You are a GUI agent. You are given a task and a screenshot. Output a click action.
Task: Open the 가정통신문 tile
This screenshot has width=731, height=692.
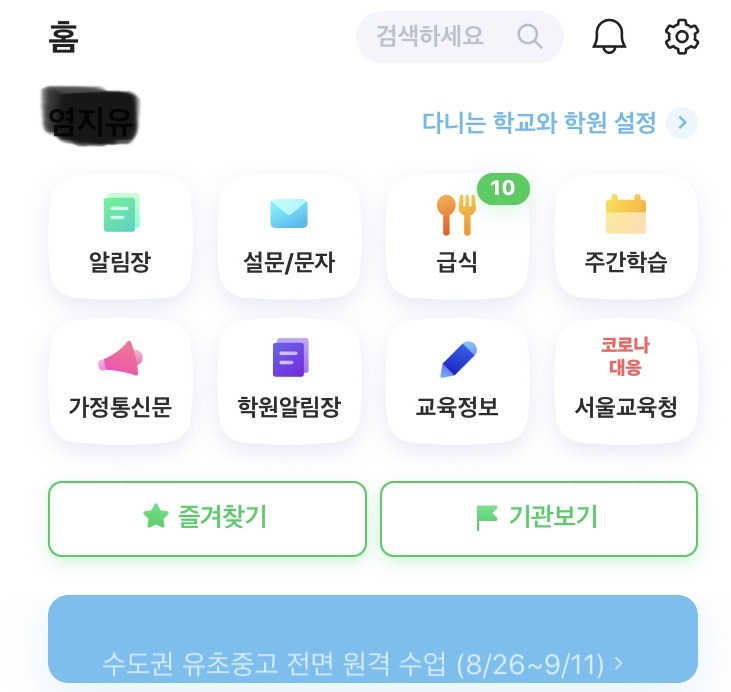120,381
